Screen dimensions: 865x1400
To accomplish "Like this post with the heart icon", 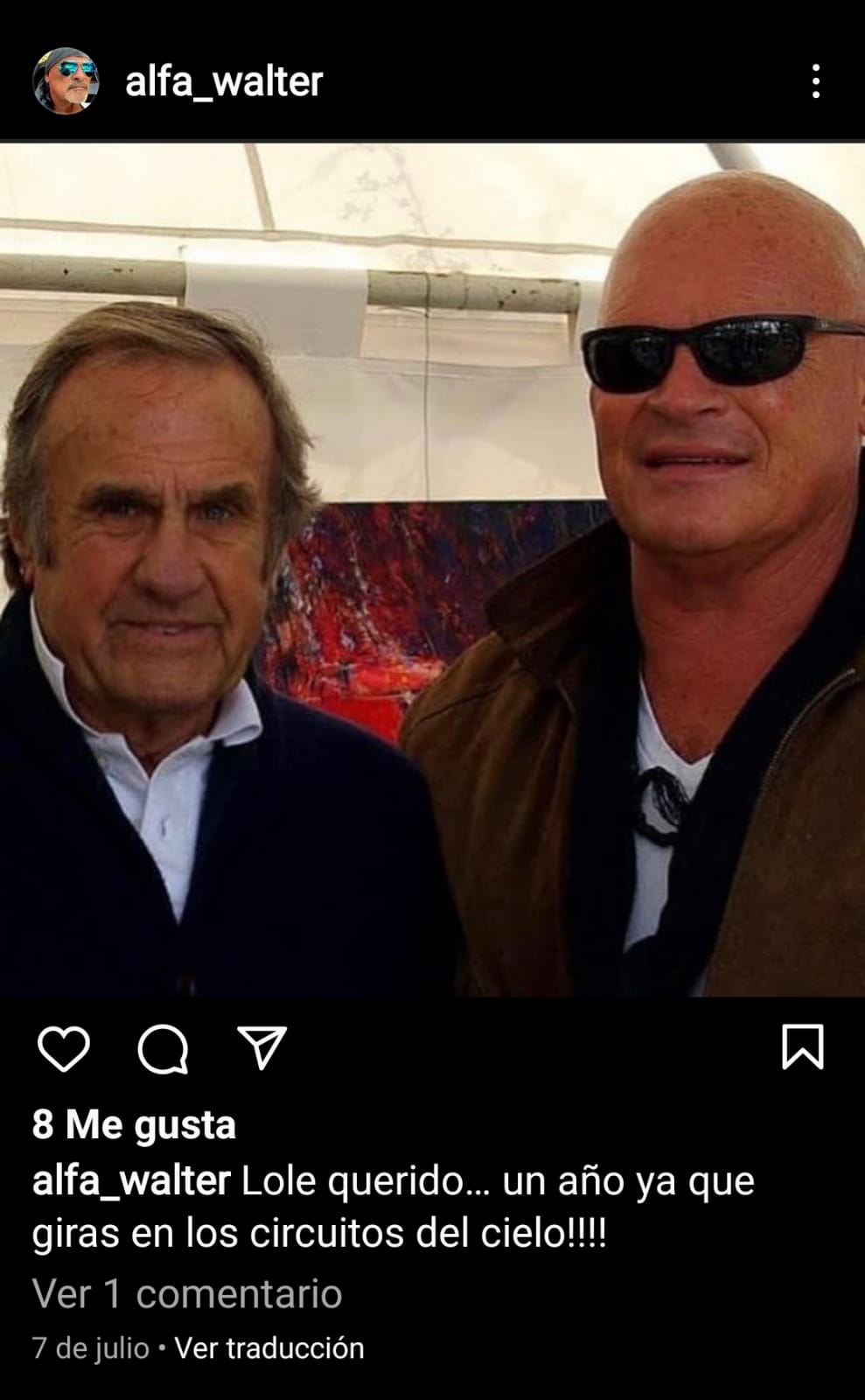I will pyautogui.click(x=64, y=1048).
